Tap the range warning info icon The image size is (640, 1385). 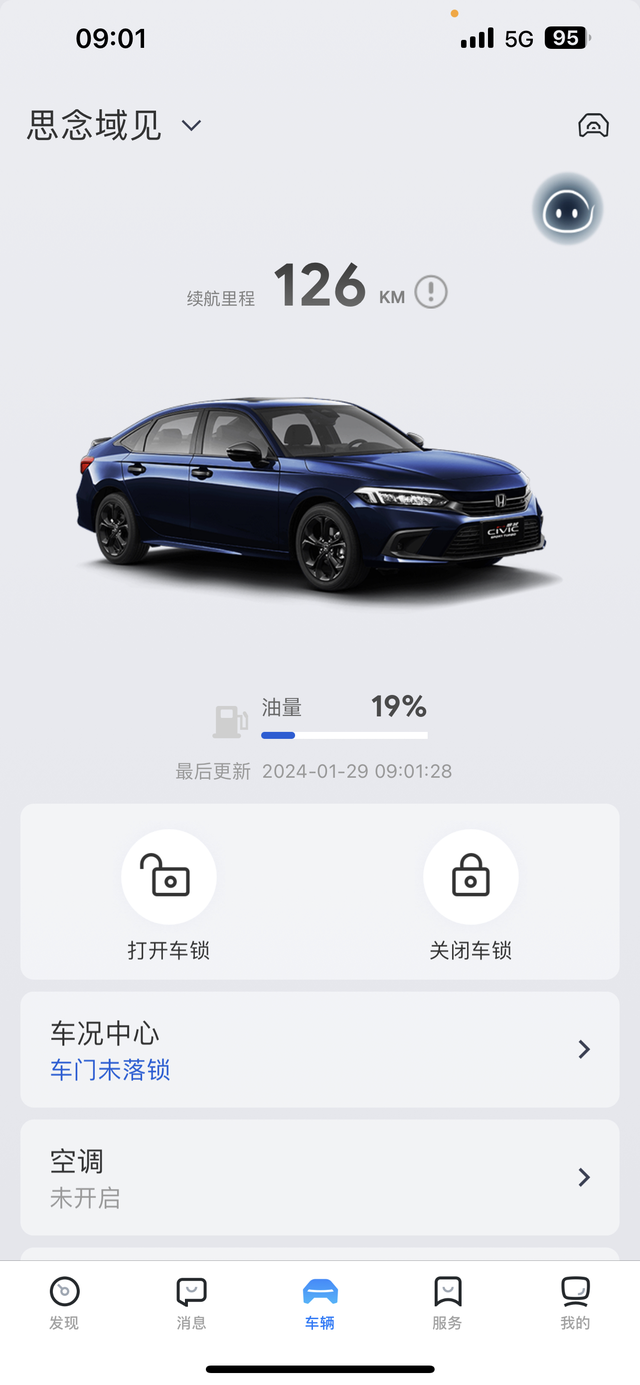tap(431, 293)
